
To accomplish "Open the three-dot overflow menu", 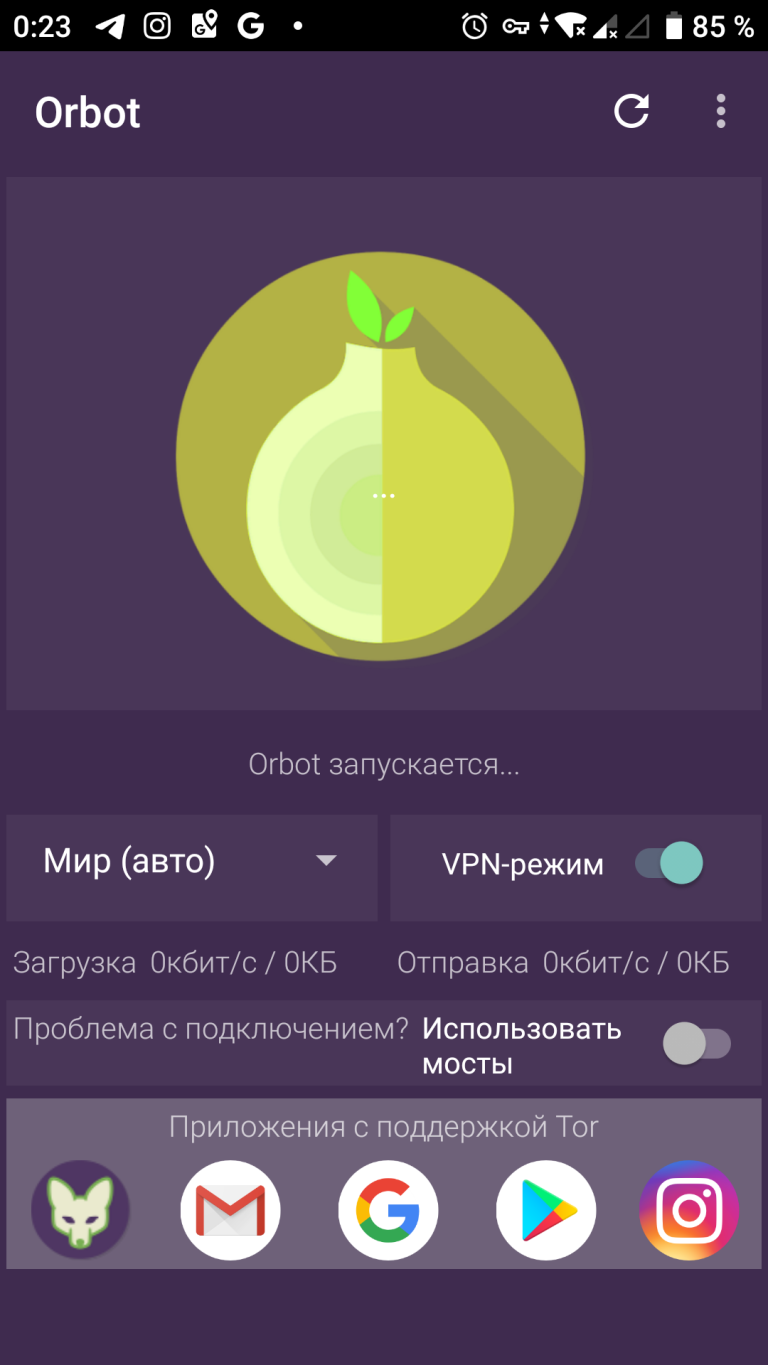I will 720,111.
